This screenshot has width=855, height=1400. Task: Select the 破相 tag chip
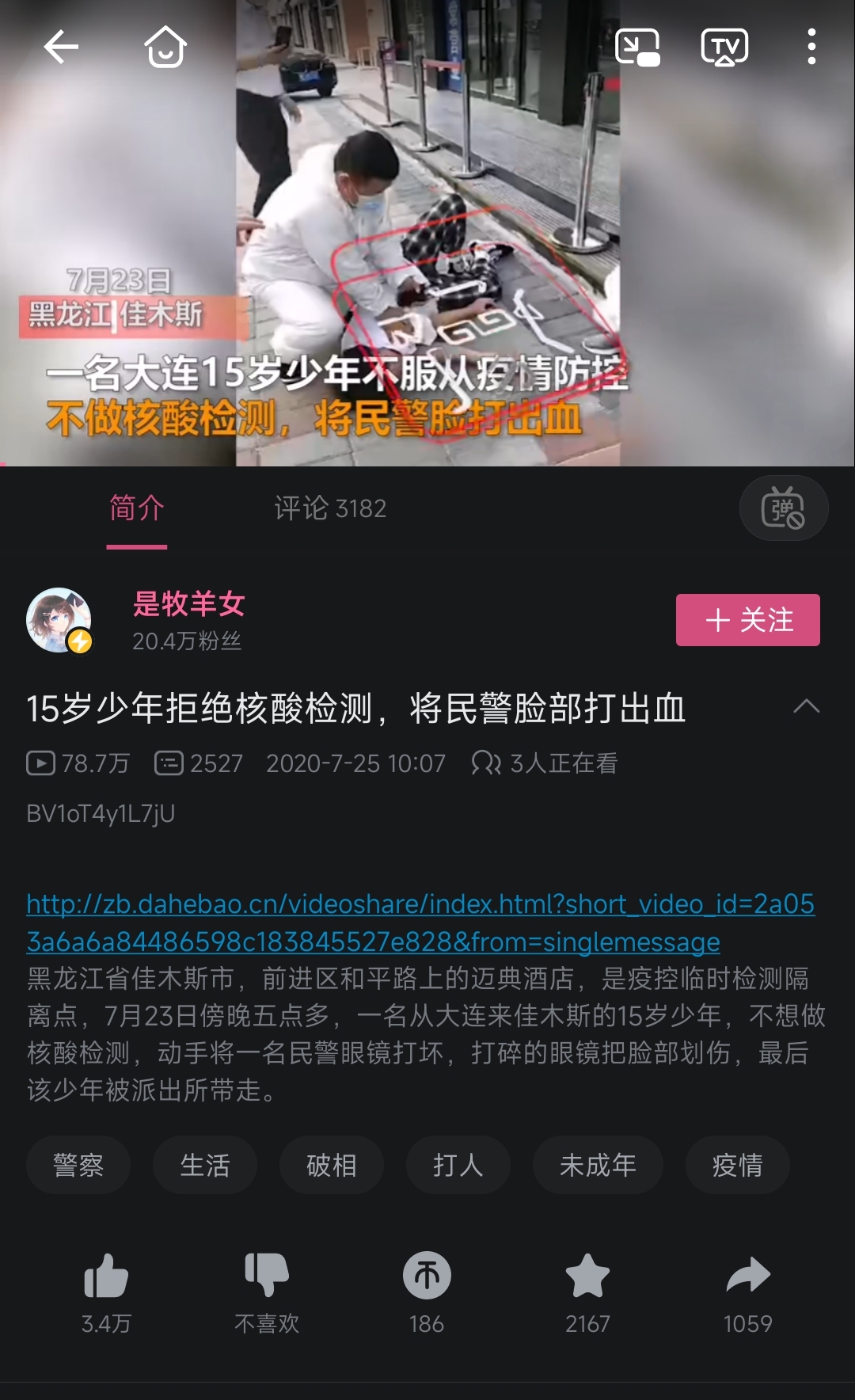point(332,1165)
